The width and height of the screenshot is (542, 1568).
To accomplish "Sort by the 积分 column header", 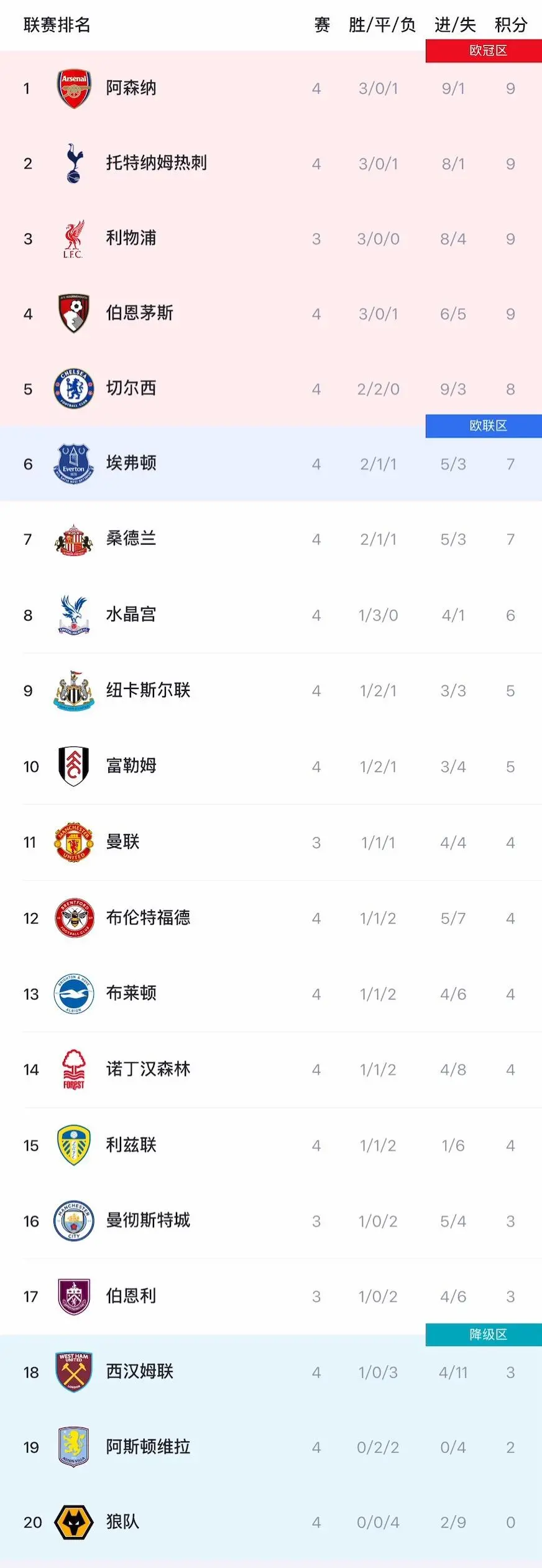I will coord(510,26).
